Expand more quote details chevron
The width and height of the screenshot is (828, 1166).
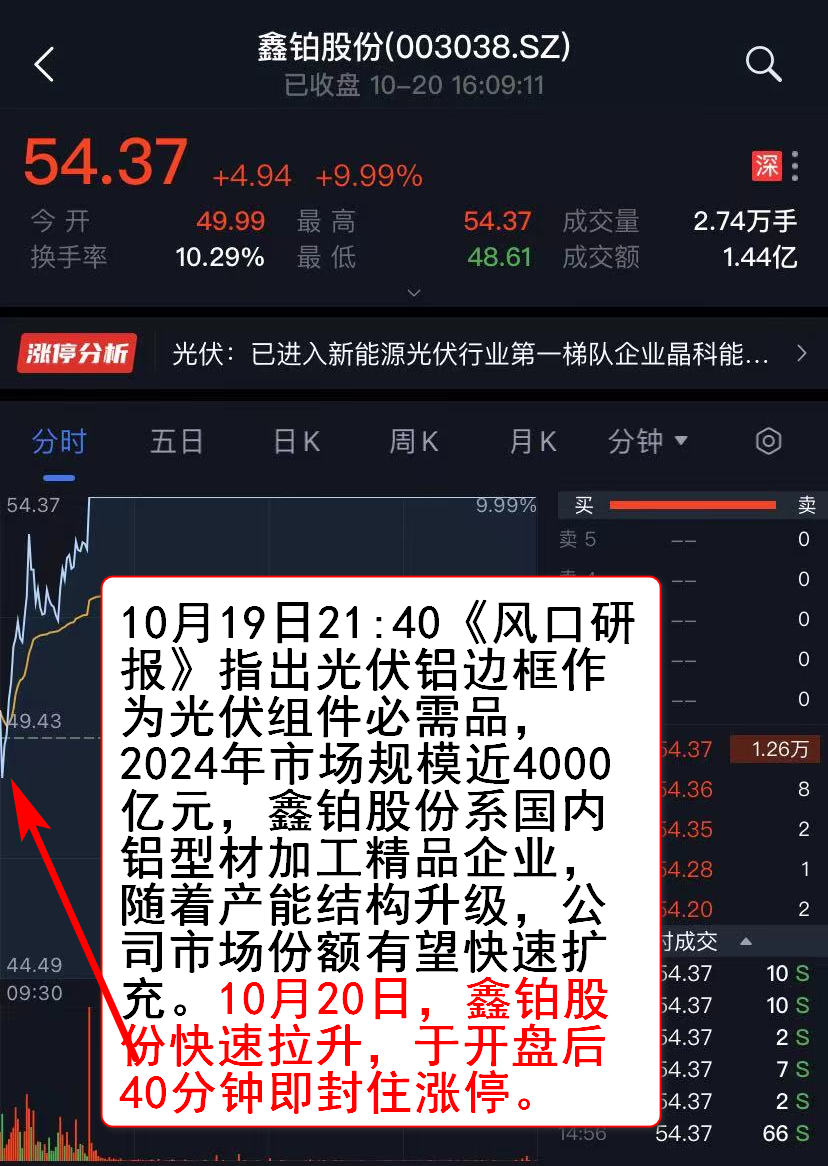pos(414,293)
